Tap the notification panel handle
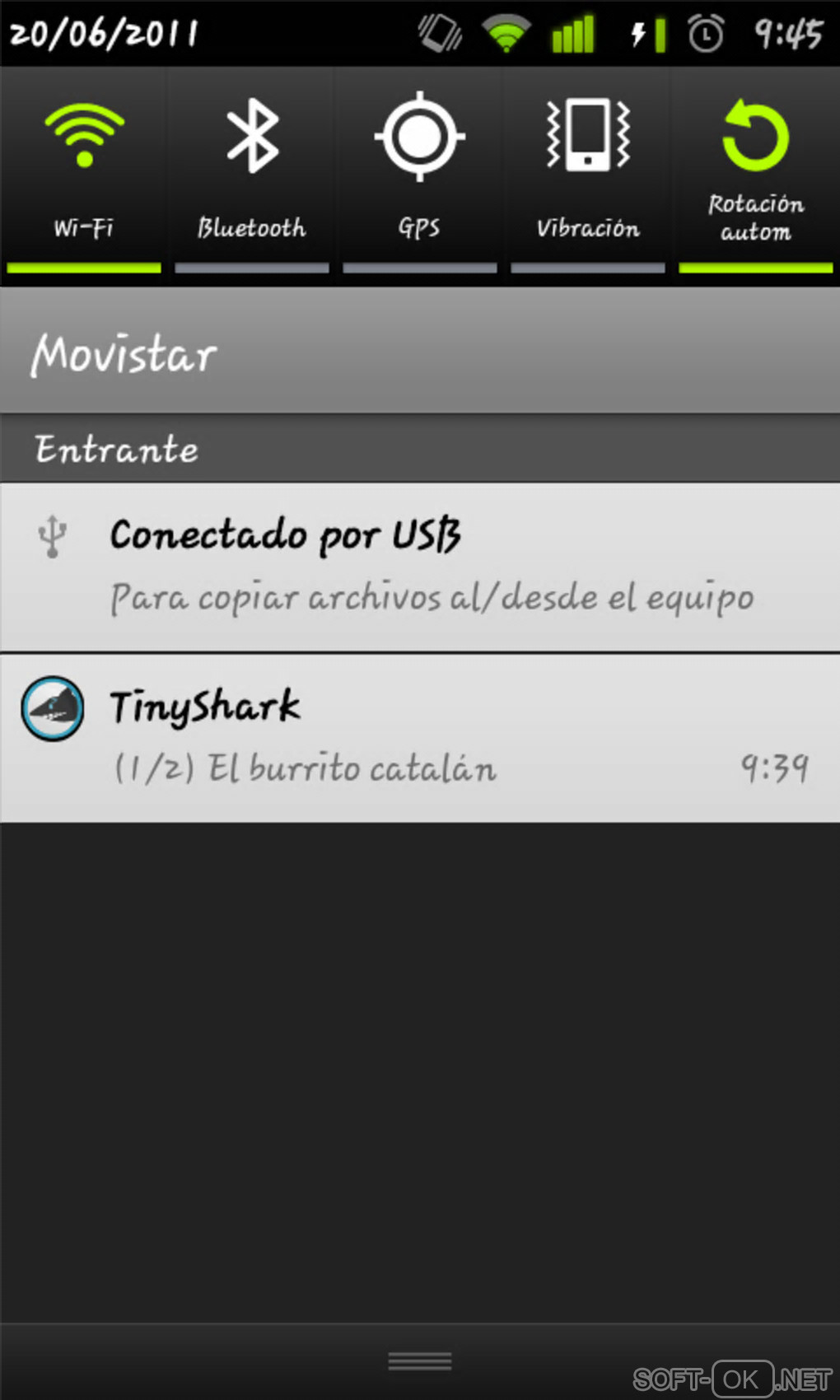The width and height of the screenshot is (840, 1400). tap(420, 1361)
